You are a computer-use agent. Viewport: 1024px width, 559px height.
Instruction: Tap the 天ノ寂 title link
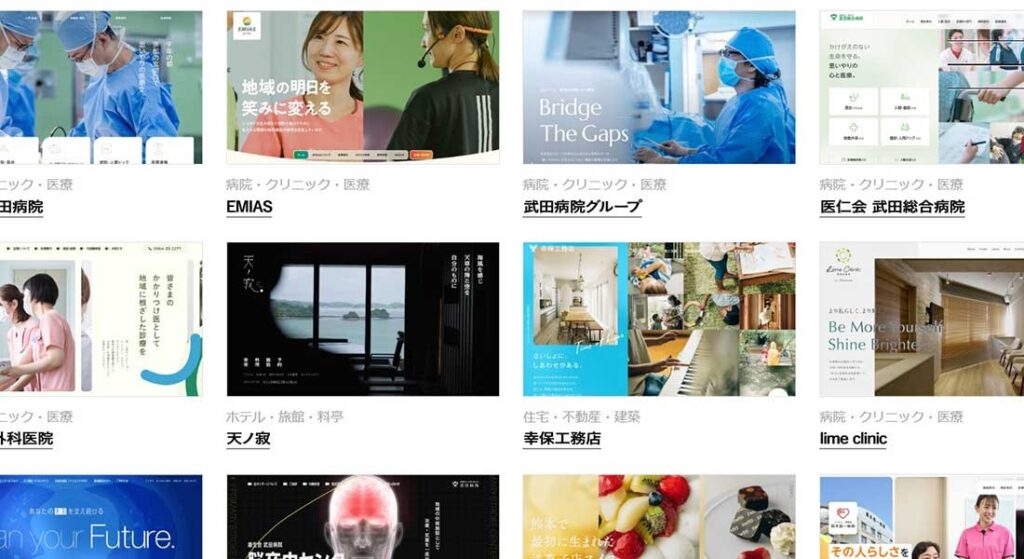pyautogui.click(x=248, y=439)
